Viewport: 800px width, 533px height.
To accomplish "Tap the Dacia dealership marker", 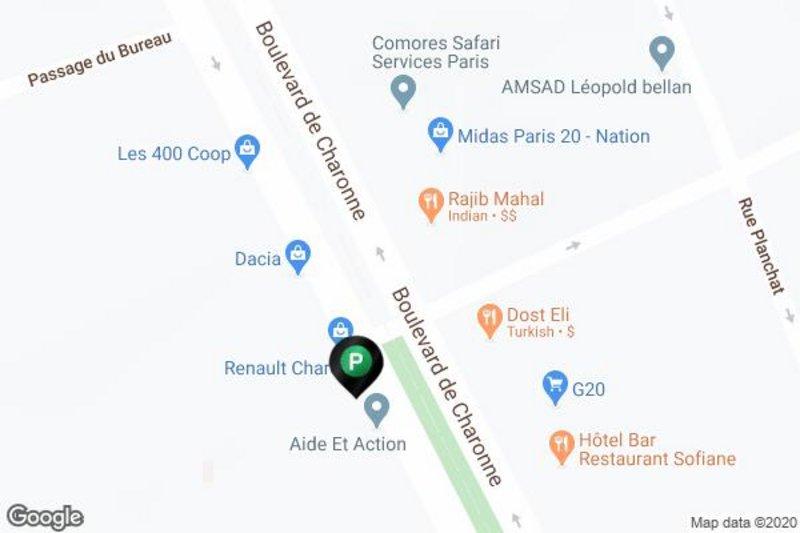I will click(297, 257).
